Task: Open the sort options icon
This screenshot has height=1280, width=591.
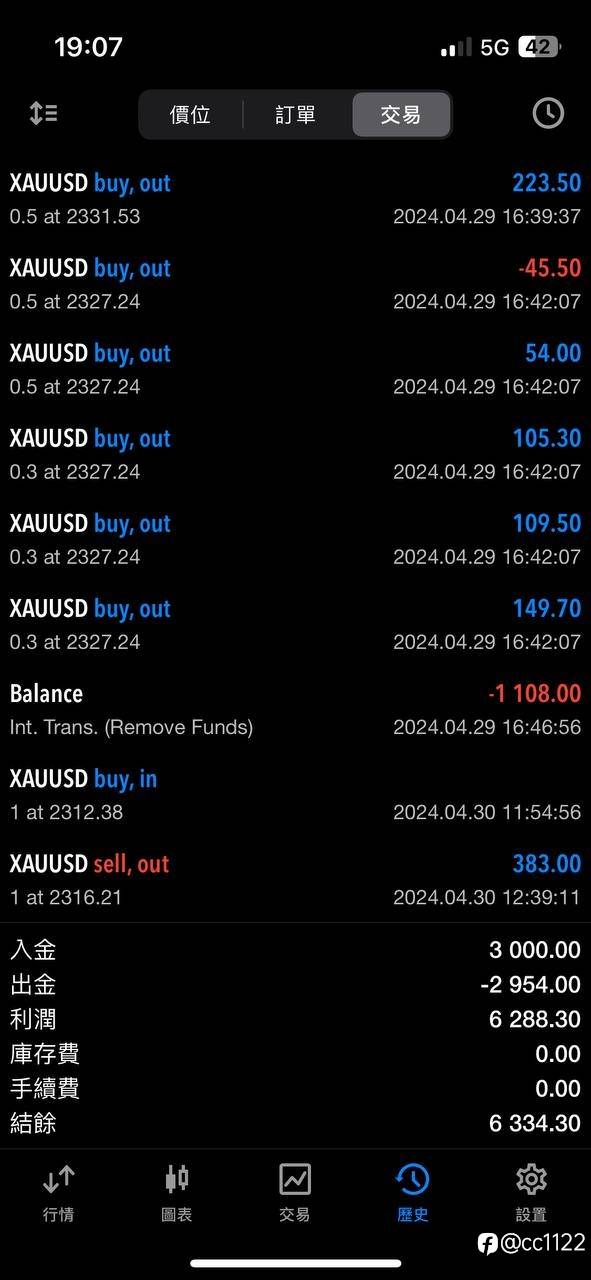Action: 43,113
